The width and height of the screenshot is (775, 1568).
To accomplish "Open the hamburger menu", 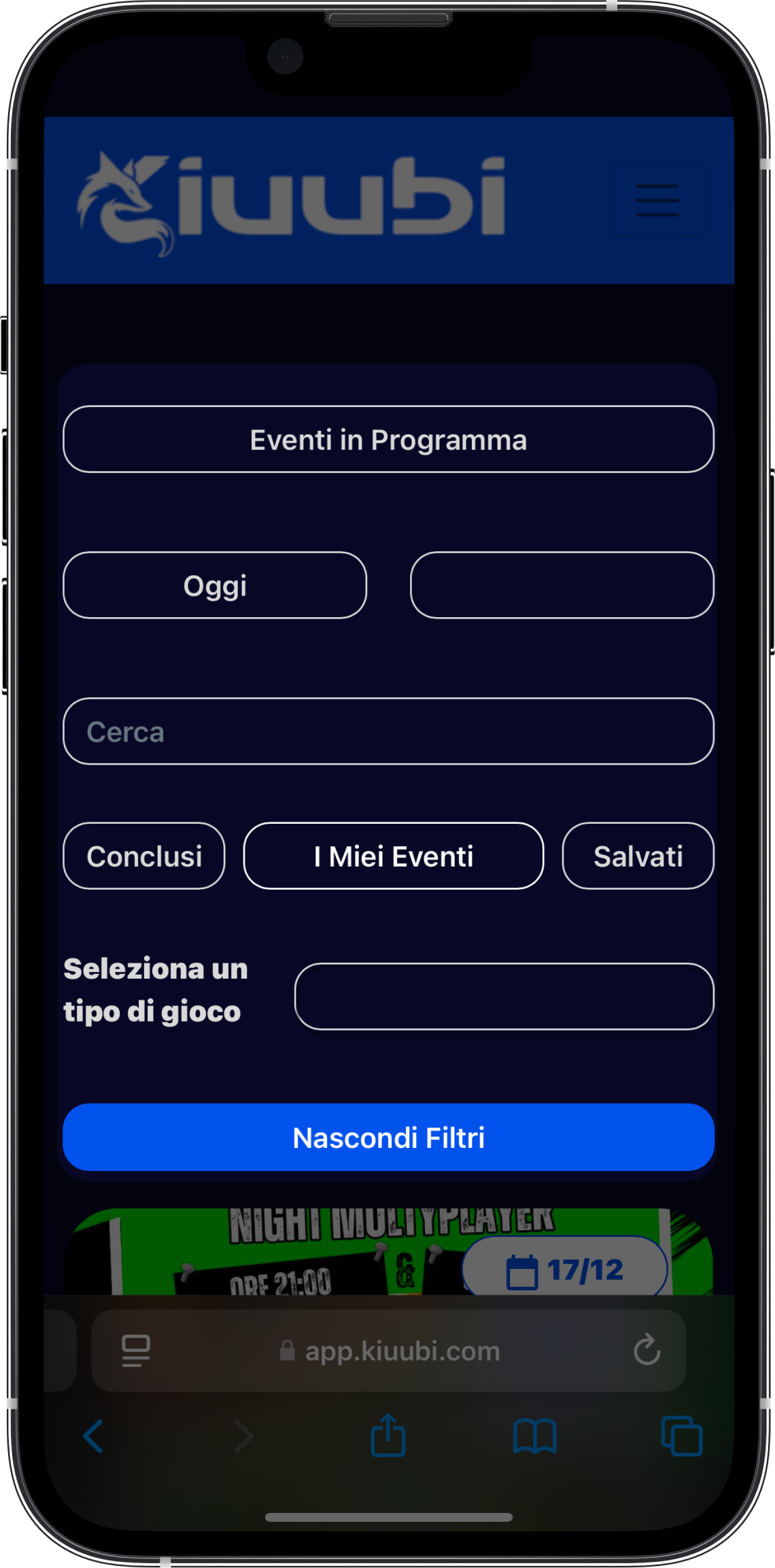I will click(x=657, y=201).
